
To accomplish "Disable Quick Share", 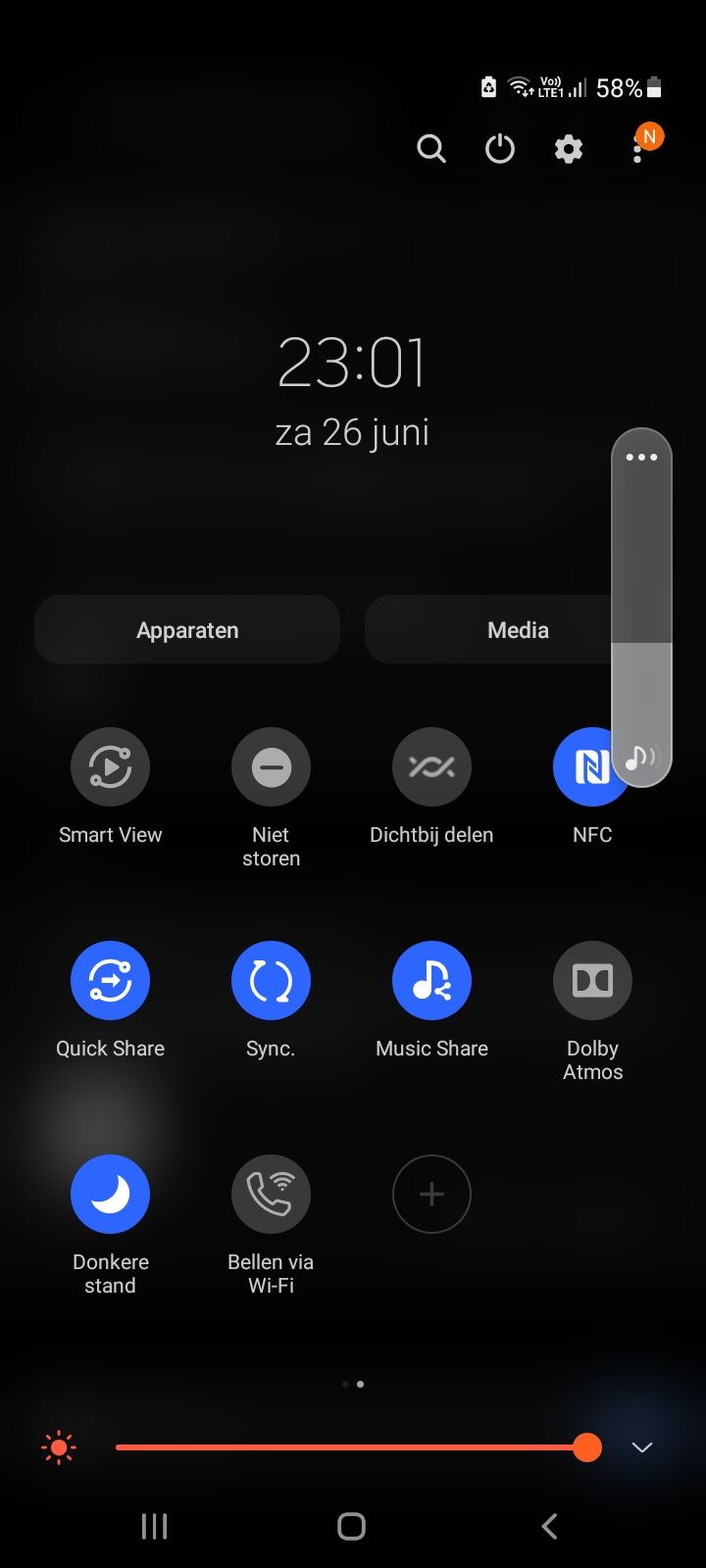I will click(110, 981).
